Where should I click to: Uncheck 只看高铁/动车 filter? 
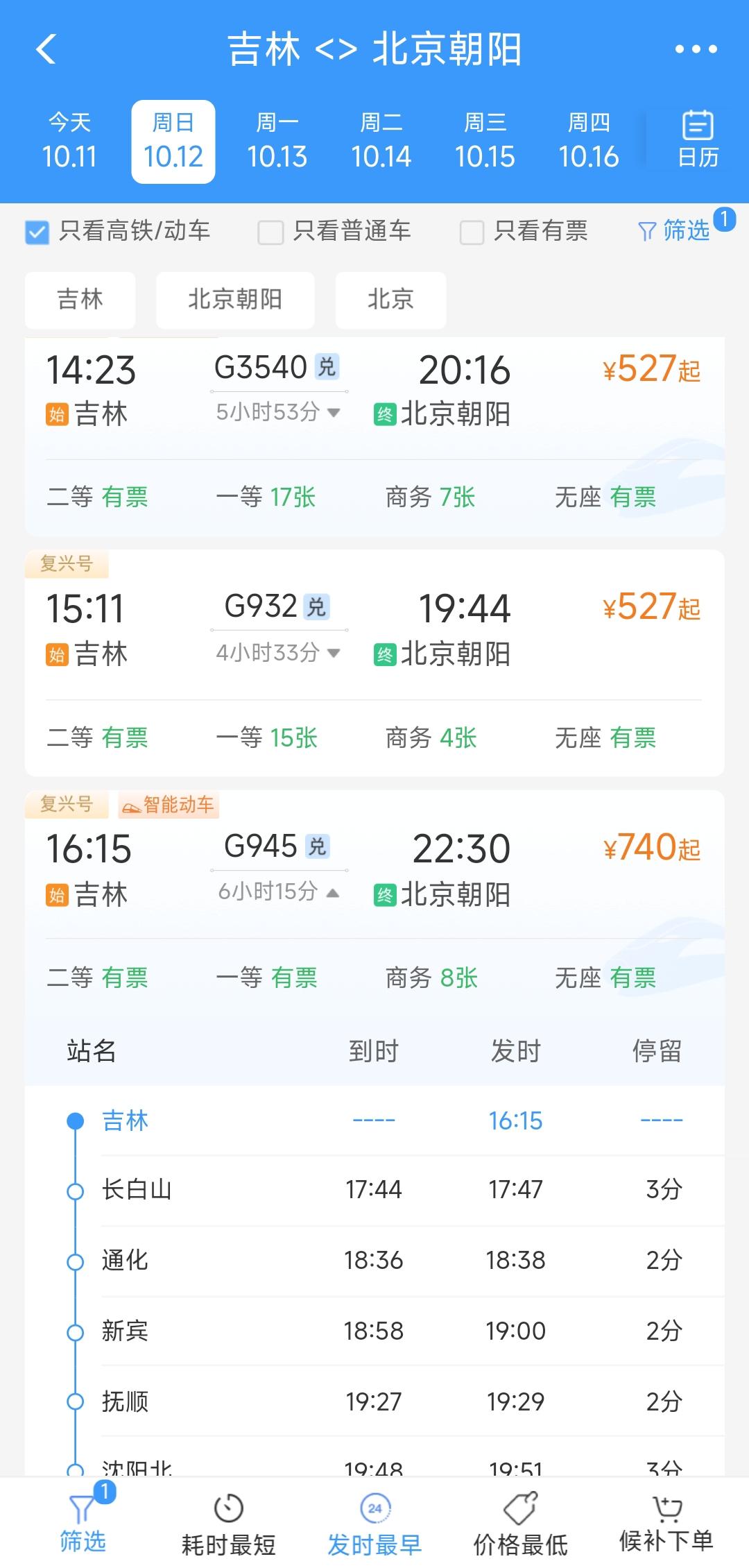[37, 232]
